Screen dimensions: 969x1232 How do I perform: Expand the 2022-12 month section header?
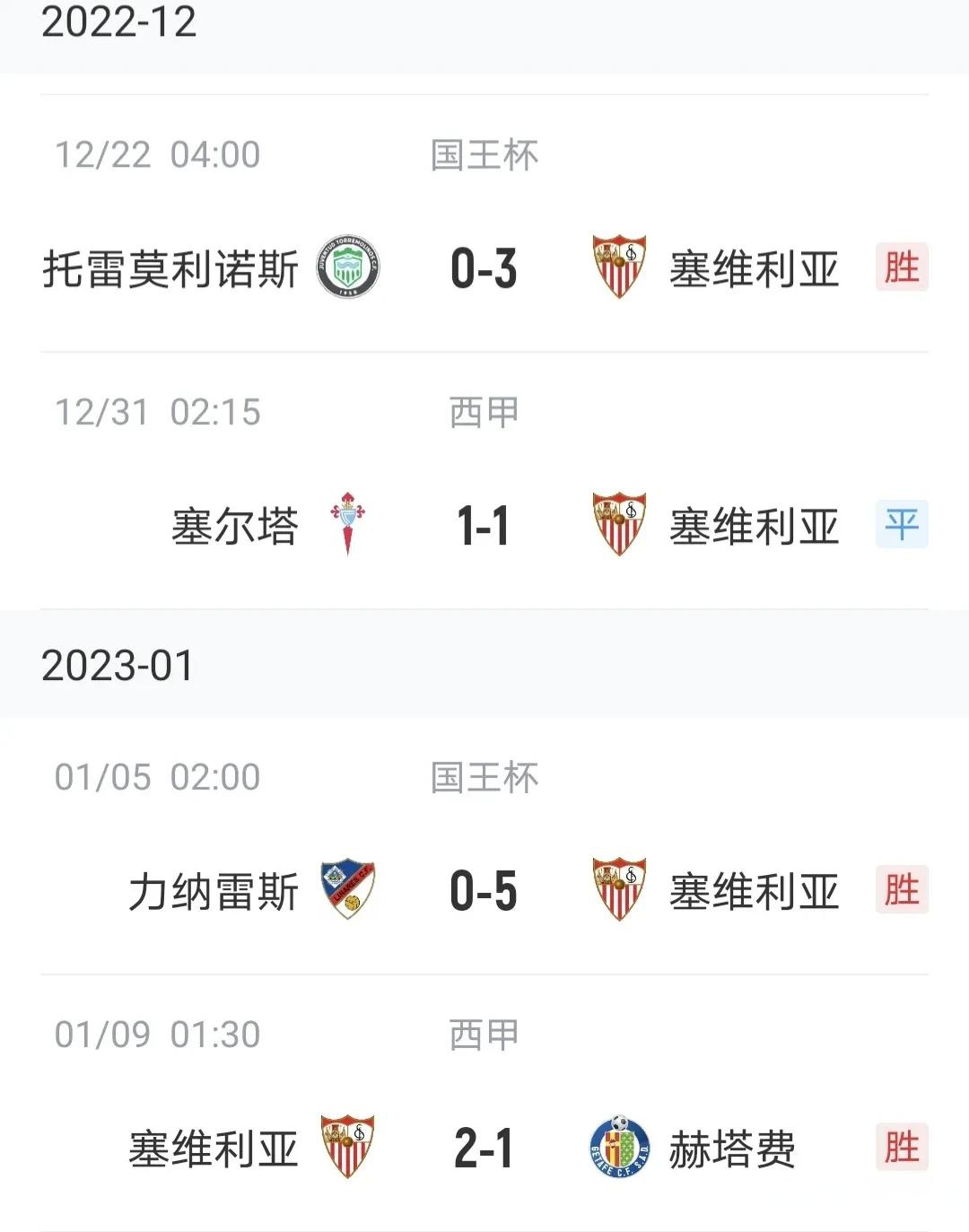coord(117,22)
